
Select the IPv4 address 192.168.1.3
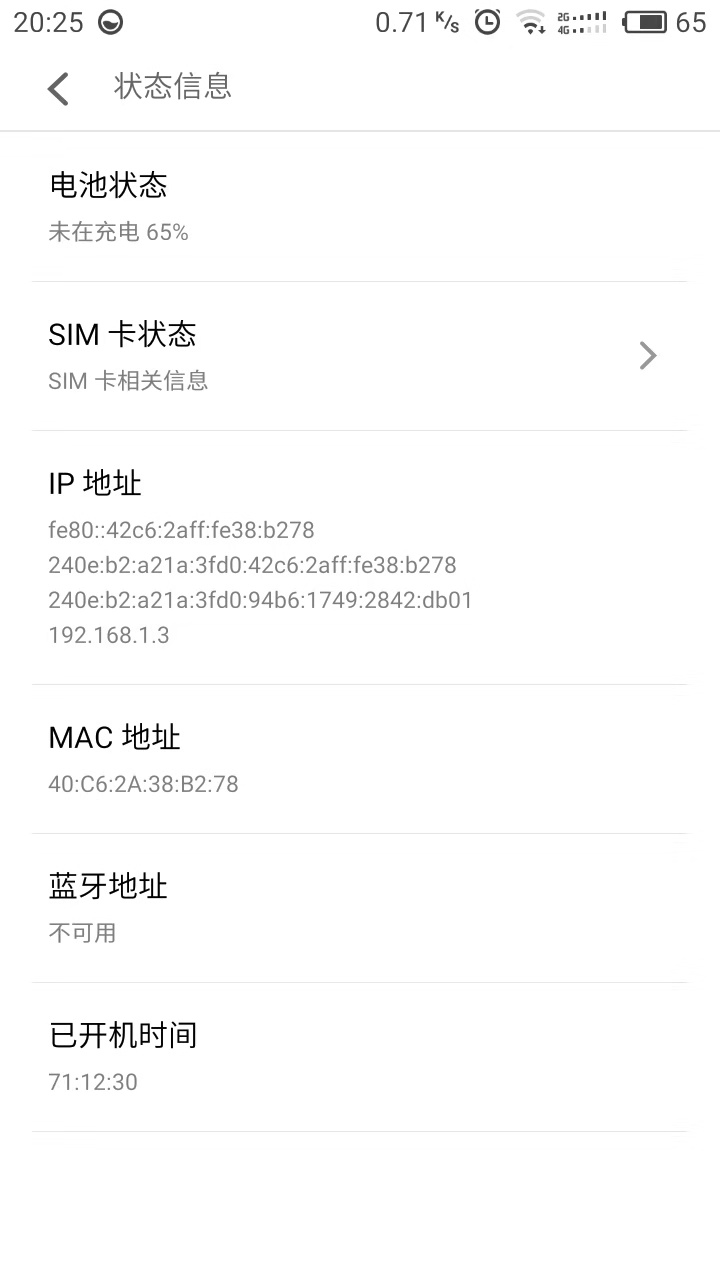(109, 635)
